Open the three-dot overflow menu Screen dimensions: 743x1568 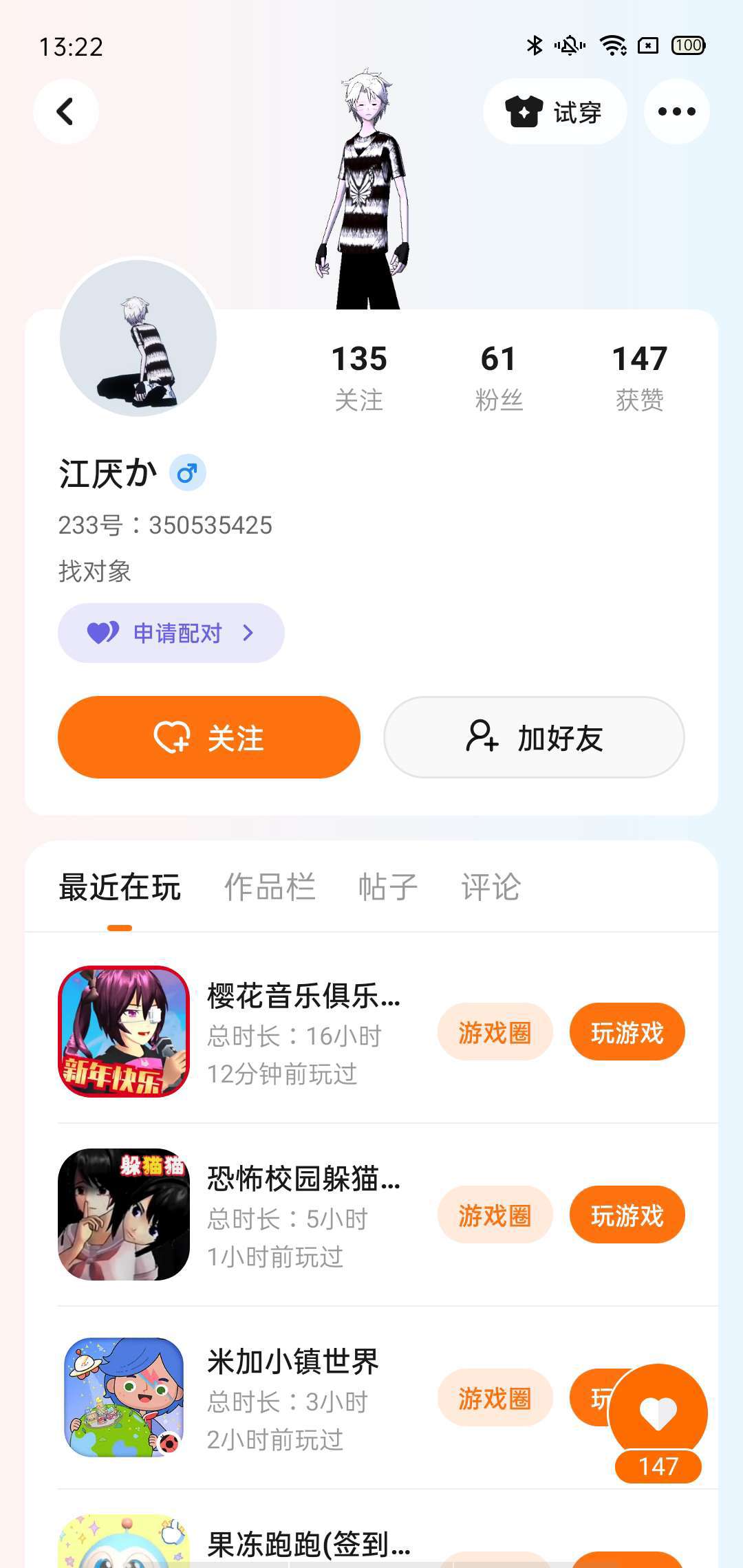click(x=676, y=111)
